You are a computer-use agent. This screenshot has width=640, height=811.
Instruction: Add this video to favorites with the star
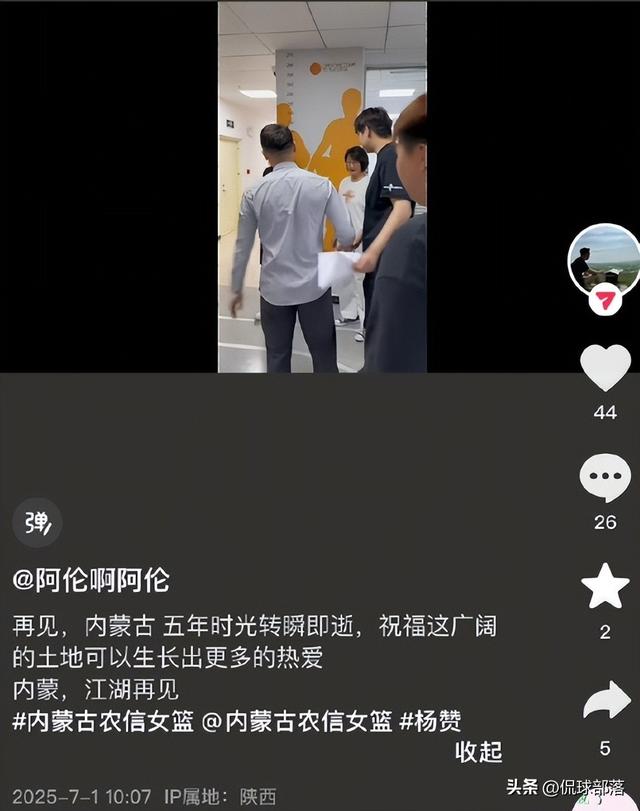(x=605, y=586)
